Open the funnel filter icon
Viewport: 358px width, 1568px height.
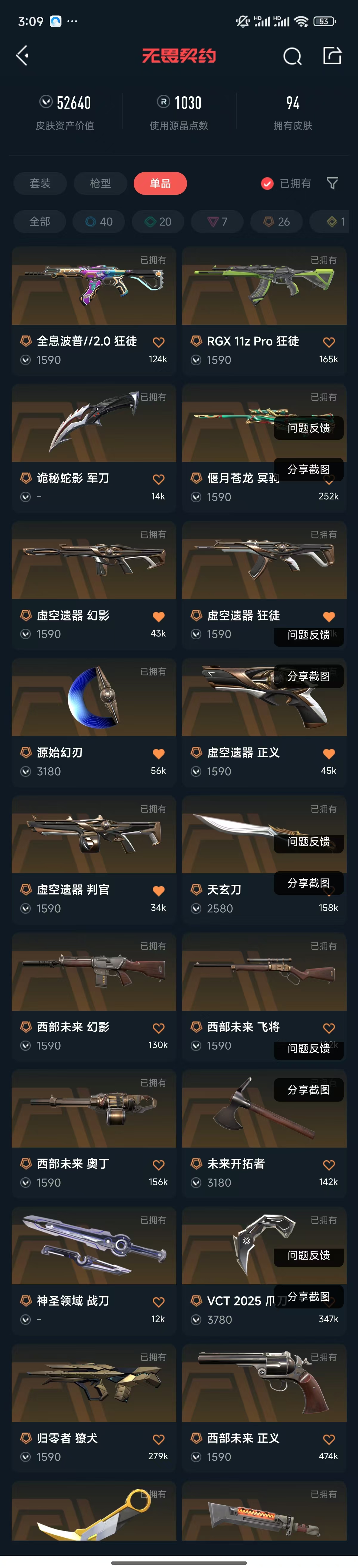coord(332,183)
